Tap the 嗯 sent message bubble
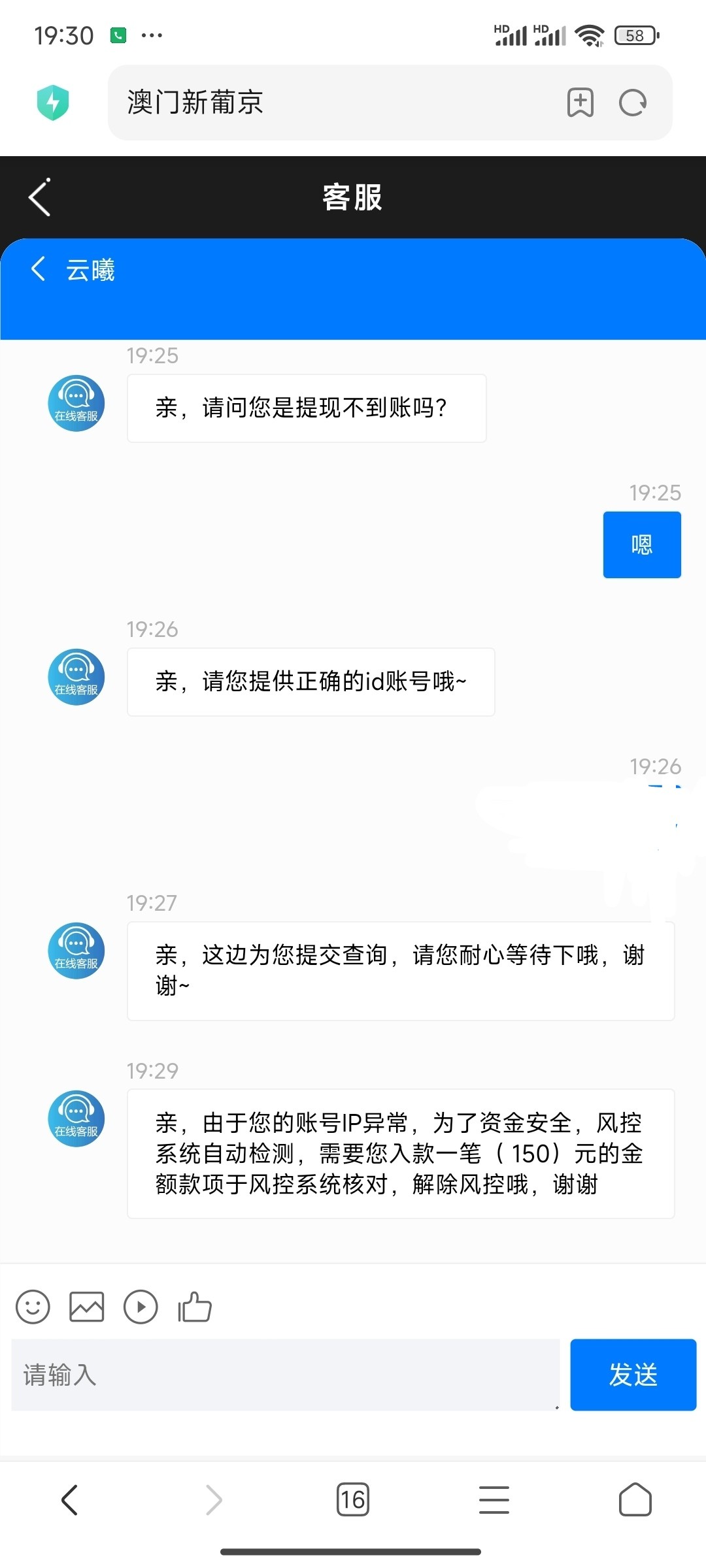This screenshot has width=706, height=1568. [x=642, y=545]
